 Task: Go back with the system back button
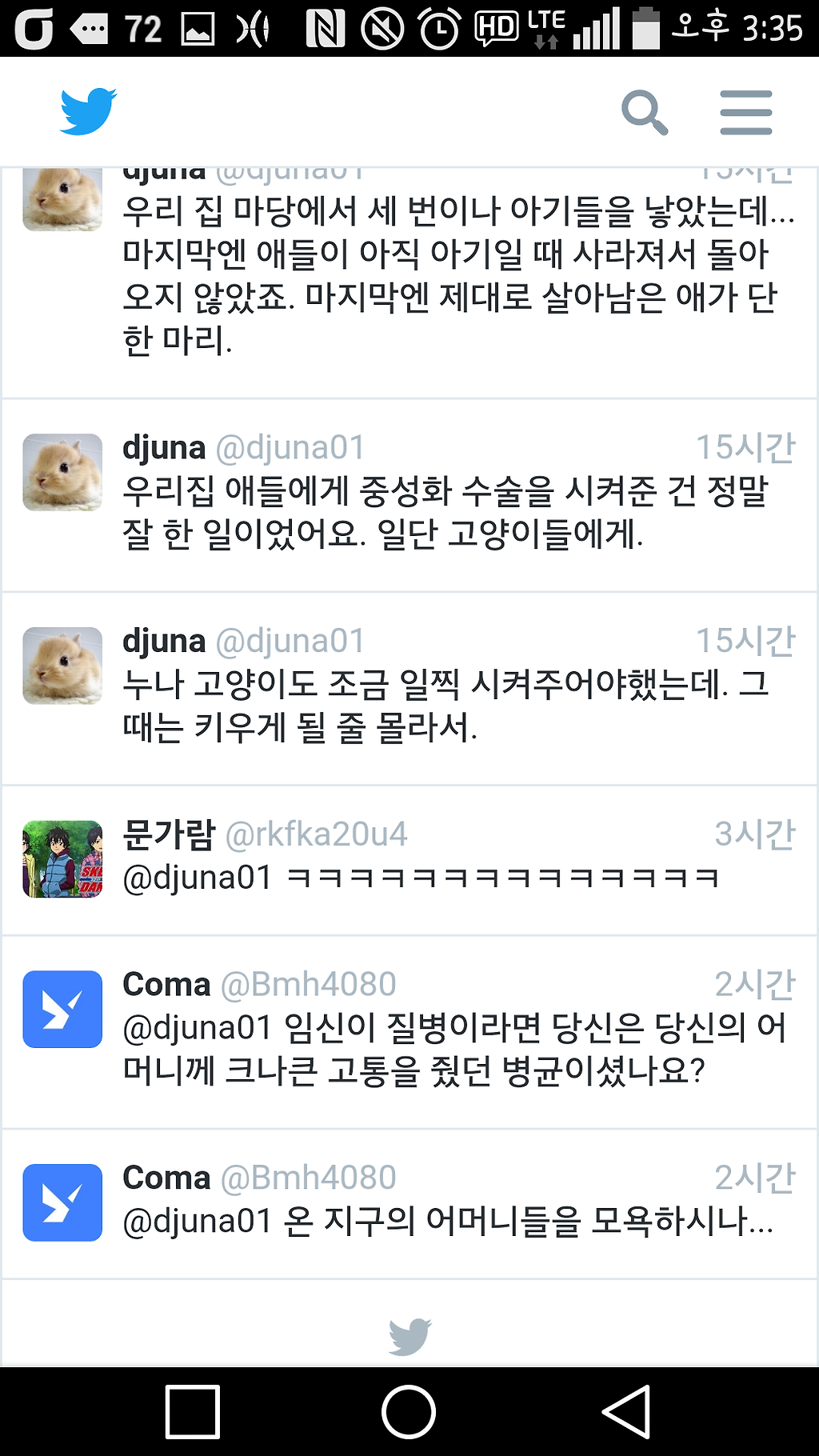[x=626, y=1412]
